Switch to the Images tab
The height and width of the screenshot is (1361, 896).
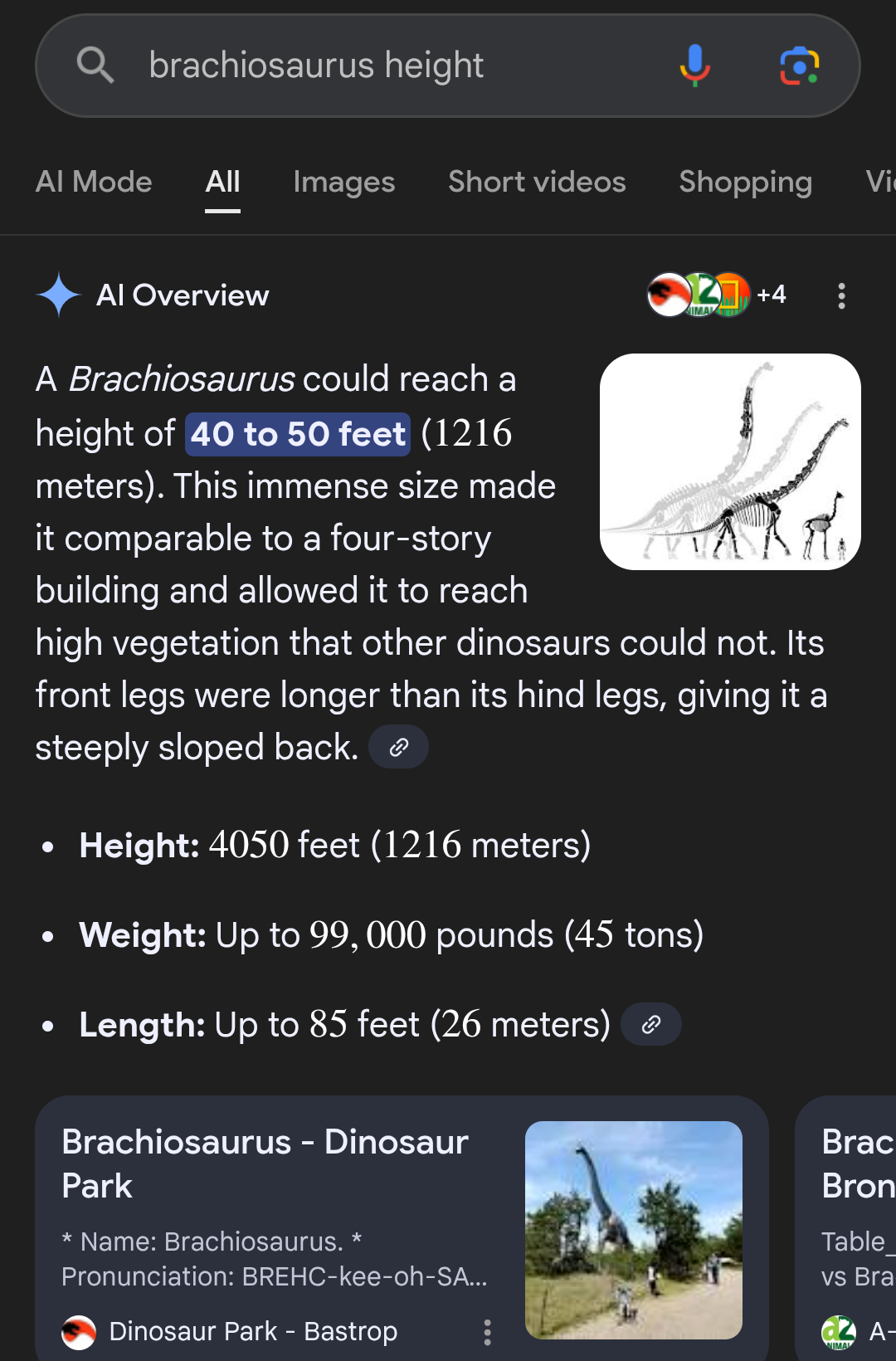(343, 182)
